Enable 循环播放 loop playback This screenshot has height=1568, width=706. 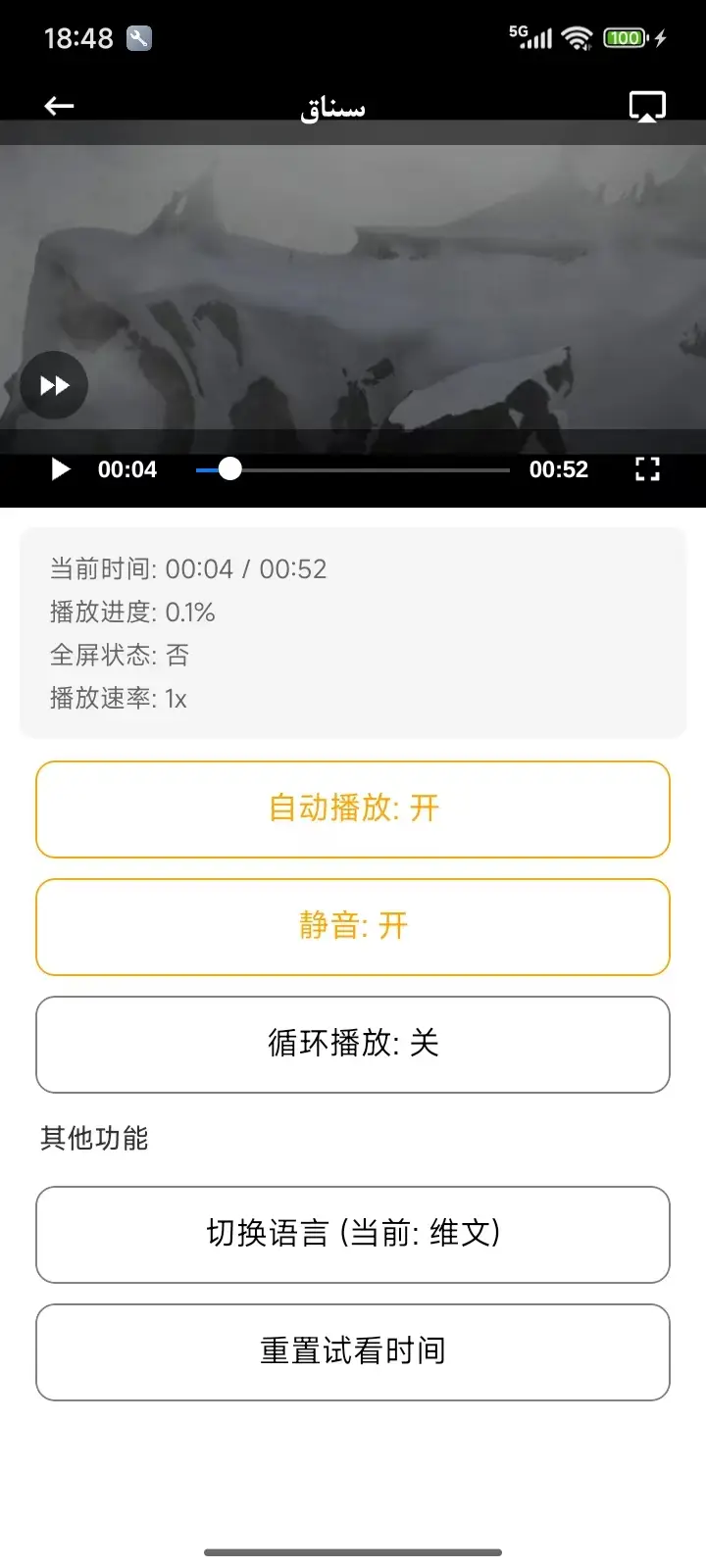tap(353, 1045)
